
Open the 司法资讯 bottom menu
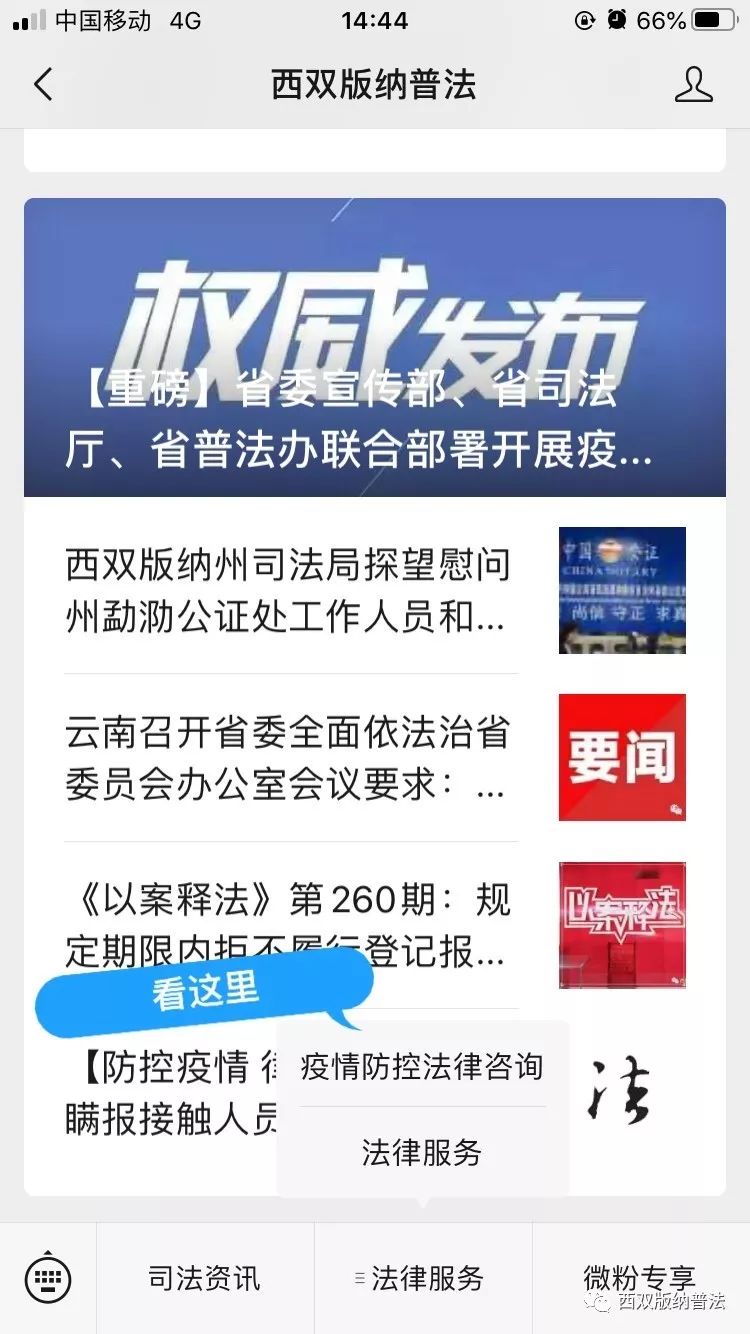[x=205, y=1277]
